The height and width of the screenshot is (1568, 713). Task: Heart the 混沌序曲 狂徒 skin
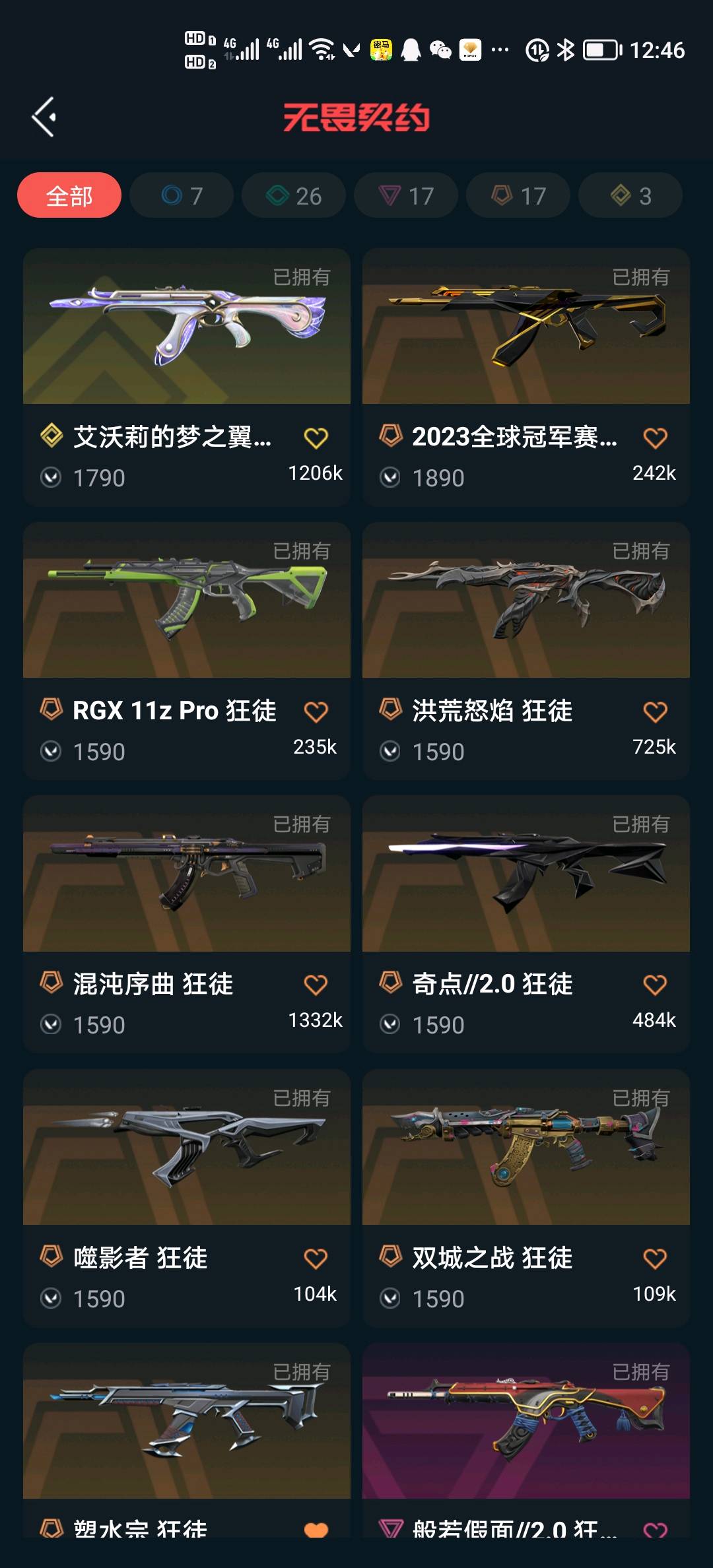[x=316, y=985]
